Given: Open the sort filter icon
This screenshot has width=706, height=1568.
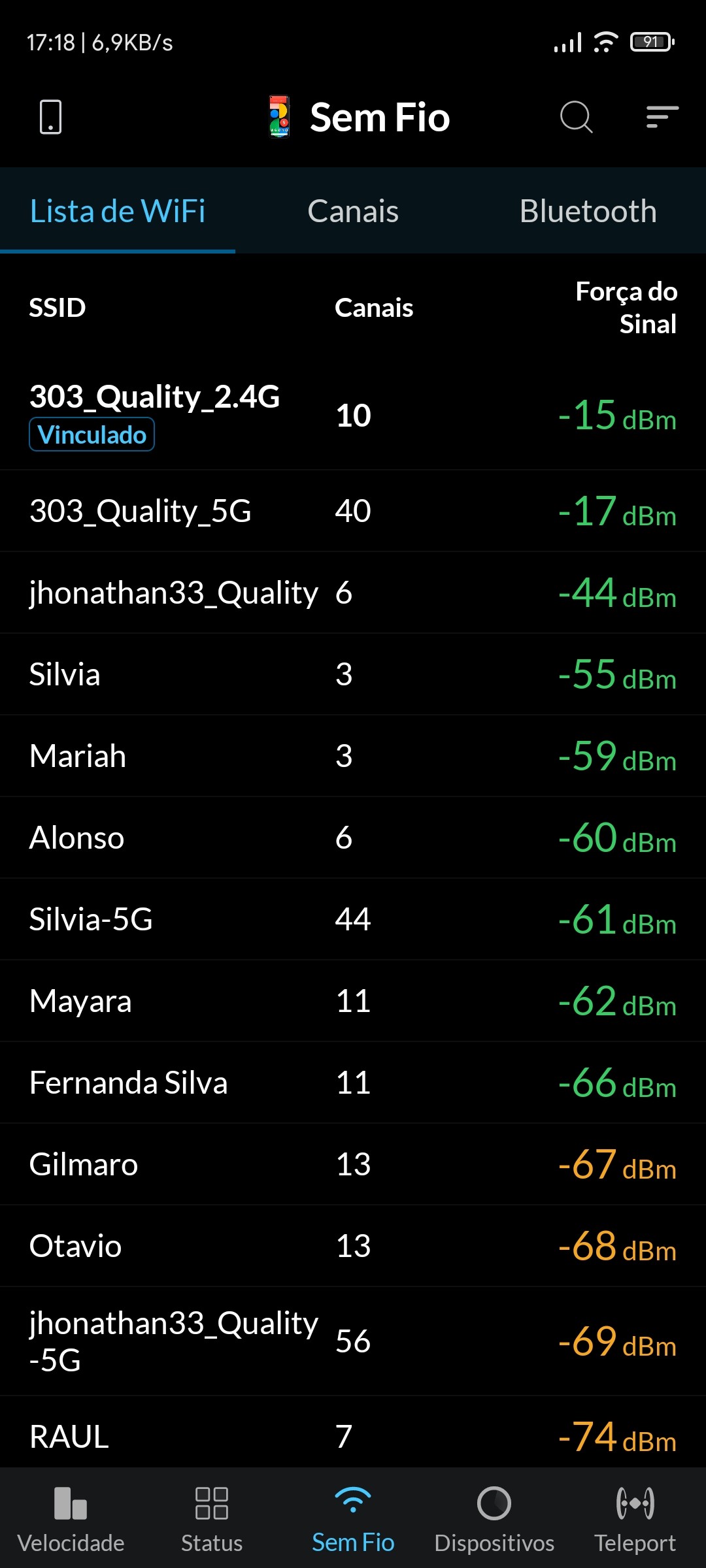Looking at the screenshot, I should [x=662, y=118].
